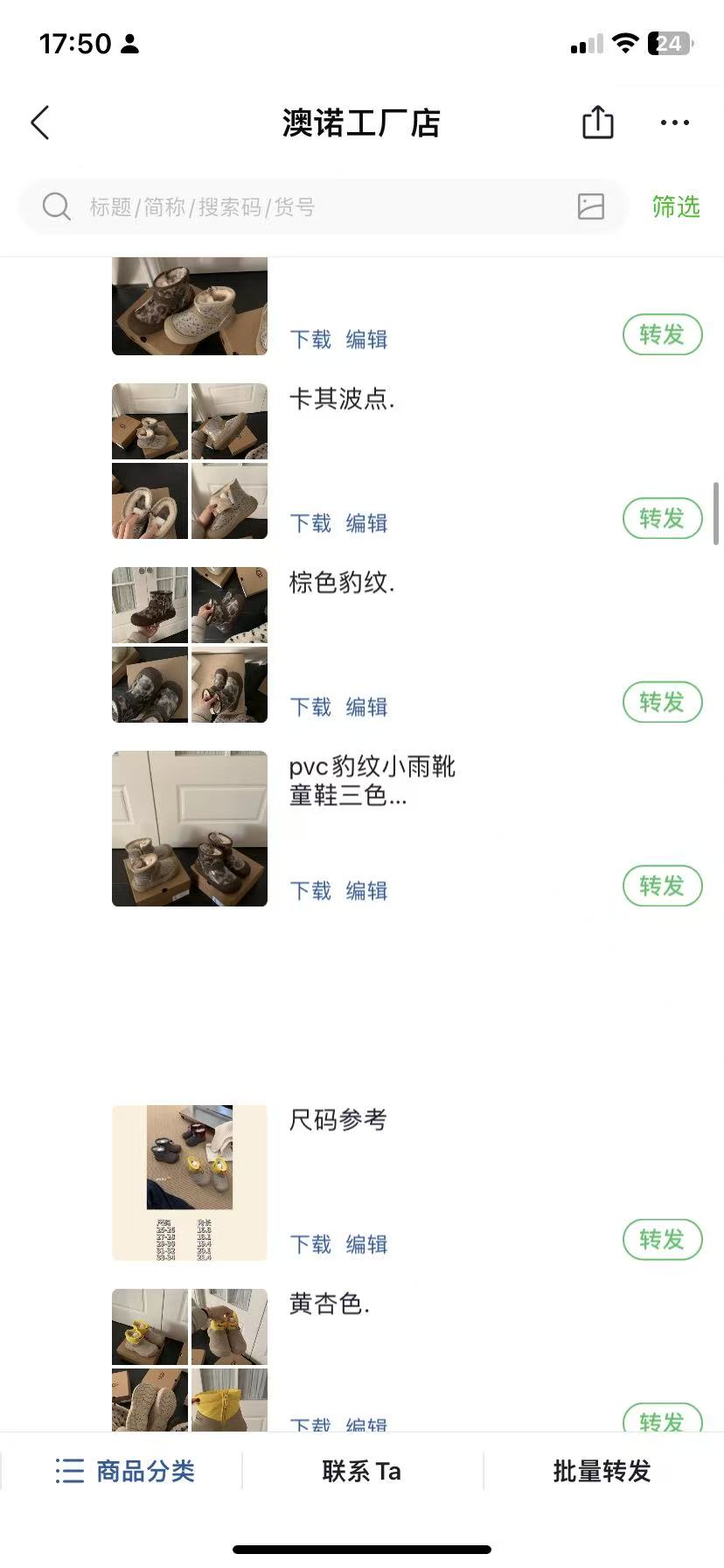This screenshot has height=1568, width=724.
Task: Download the 卡其波点 item
Action: point(310,523)
